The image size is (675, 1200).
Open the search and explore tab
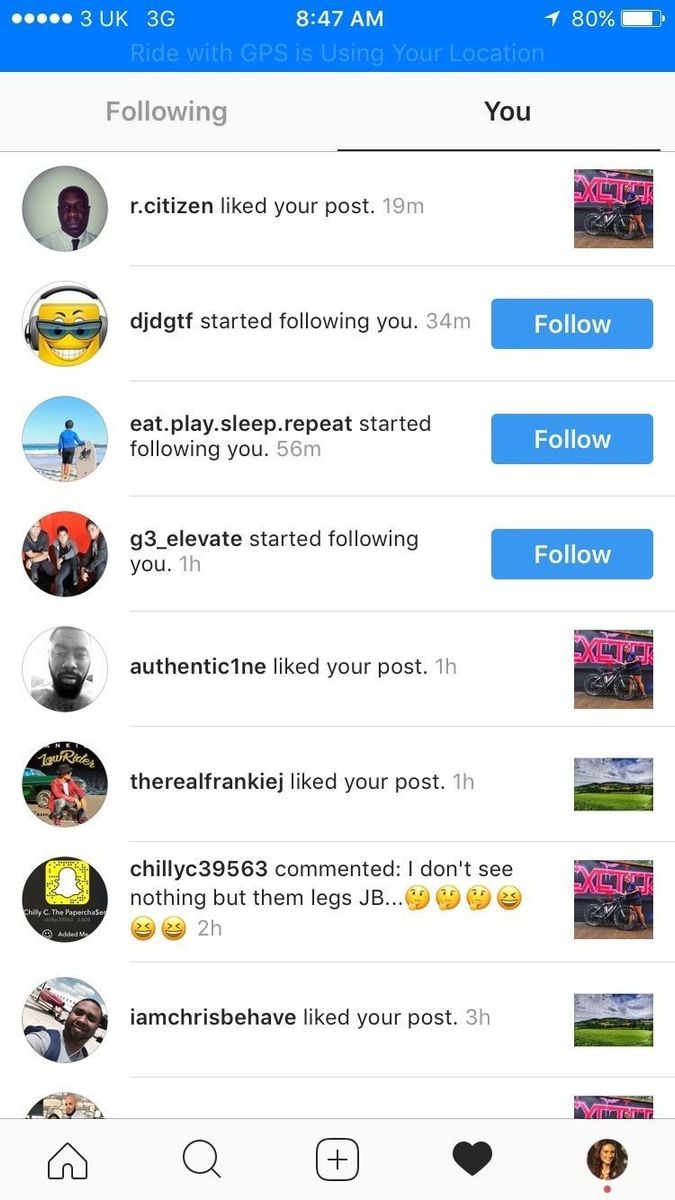pos(202,1160)
